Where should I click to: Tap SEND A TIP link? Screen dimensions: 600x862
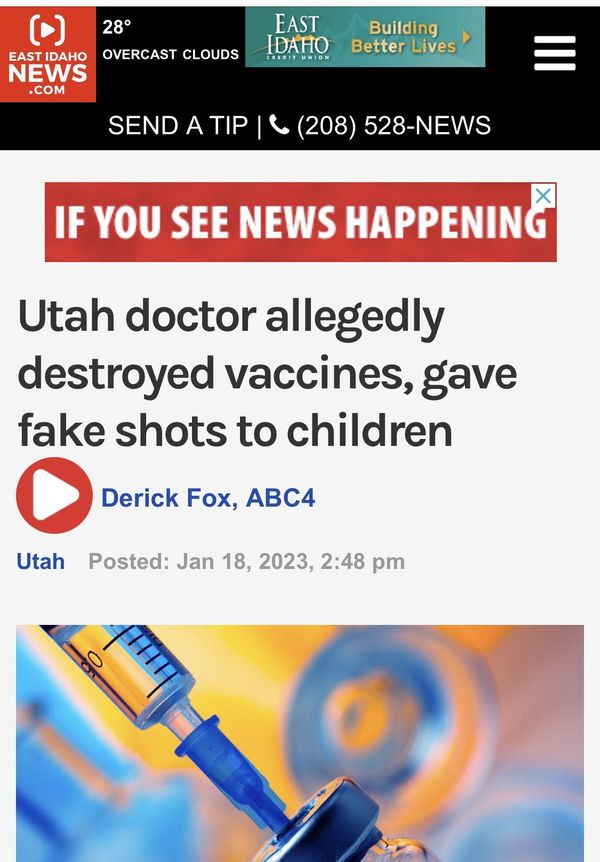click(x=178, y=126)
